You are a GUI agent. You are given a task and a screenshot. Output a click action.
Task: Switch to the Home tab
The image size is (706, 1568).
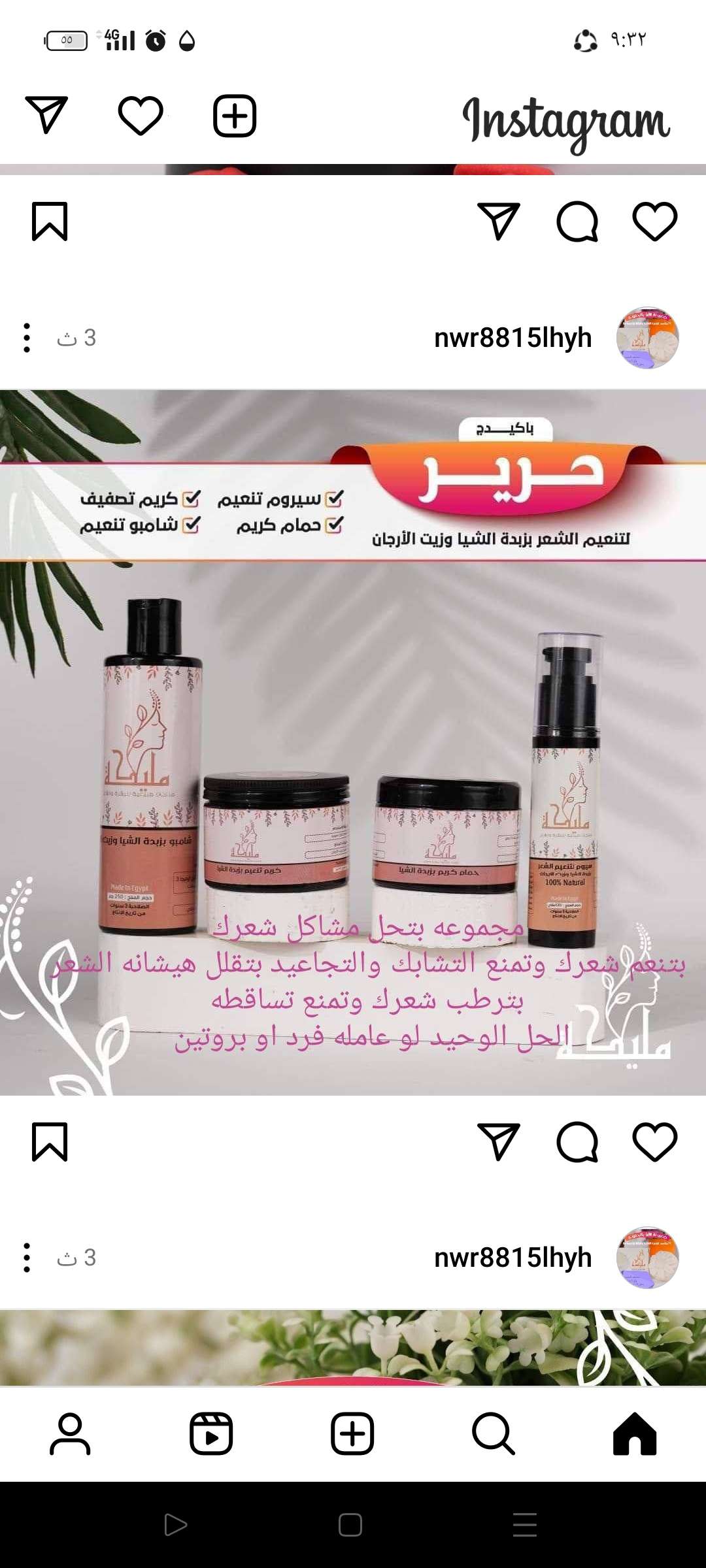coord(634,1434)
